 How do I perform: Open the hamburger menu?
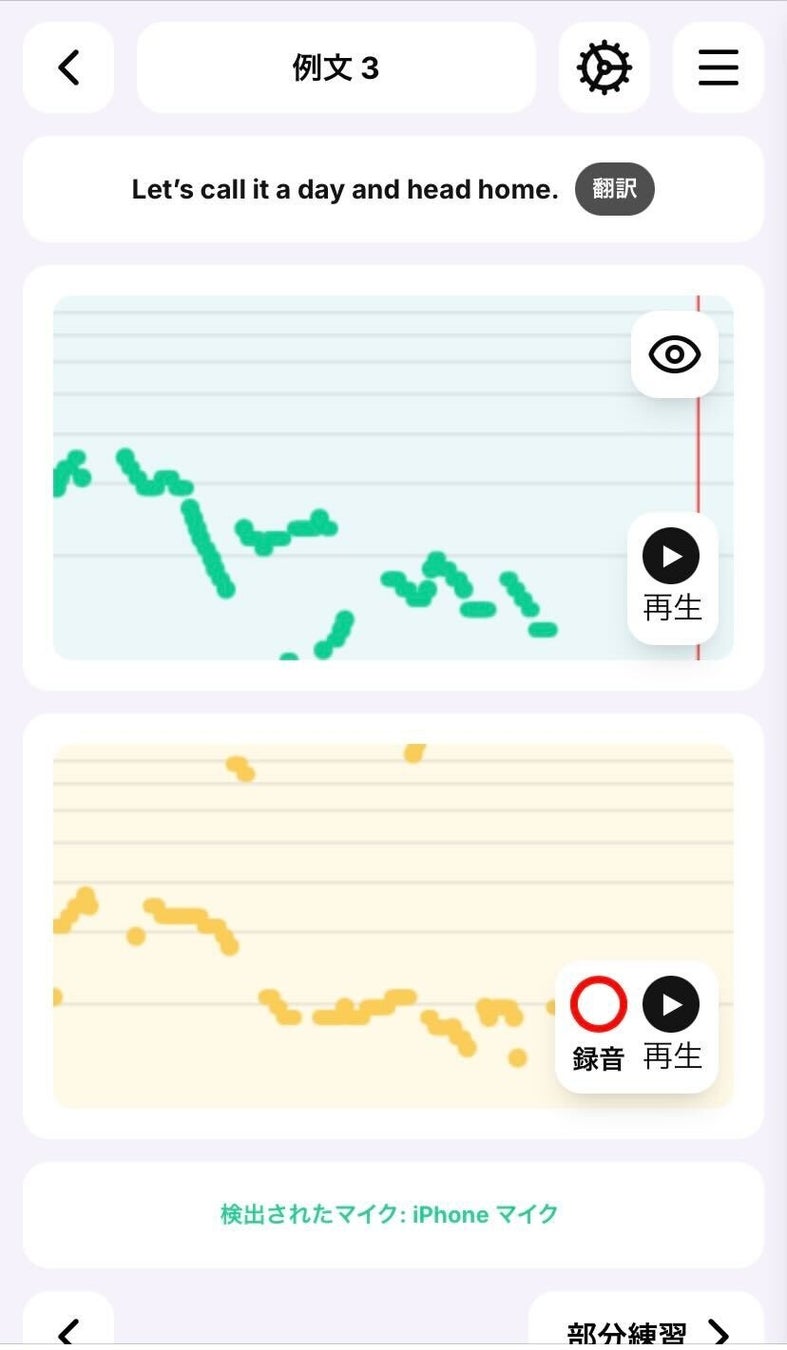718,68
